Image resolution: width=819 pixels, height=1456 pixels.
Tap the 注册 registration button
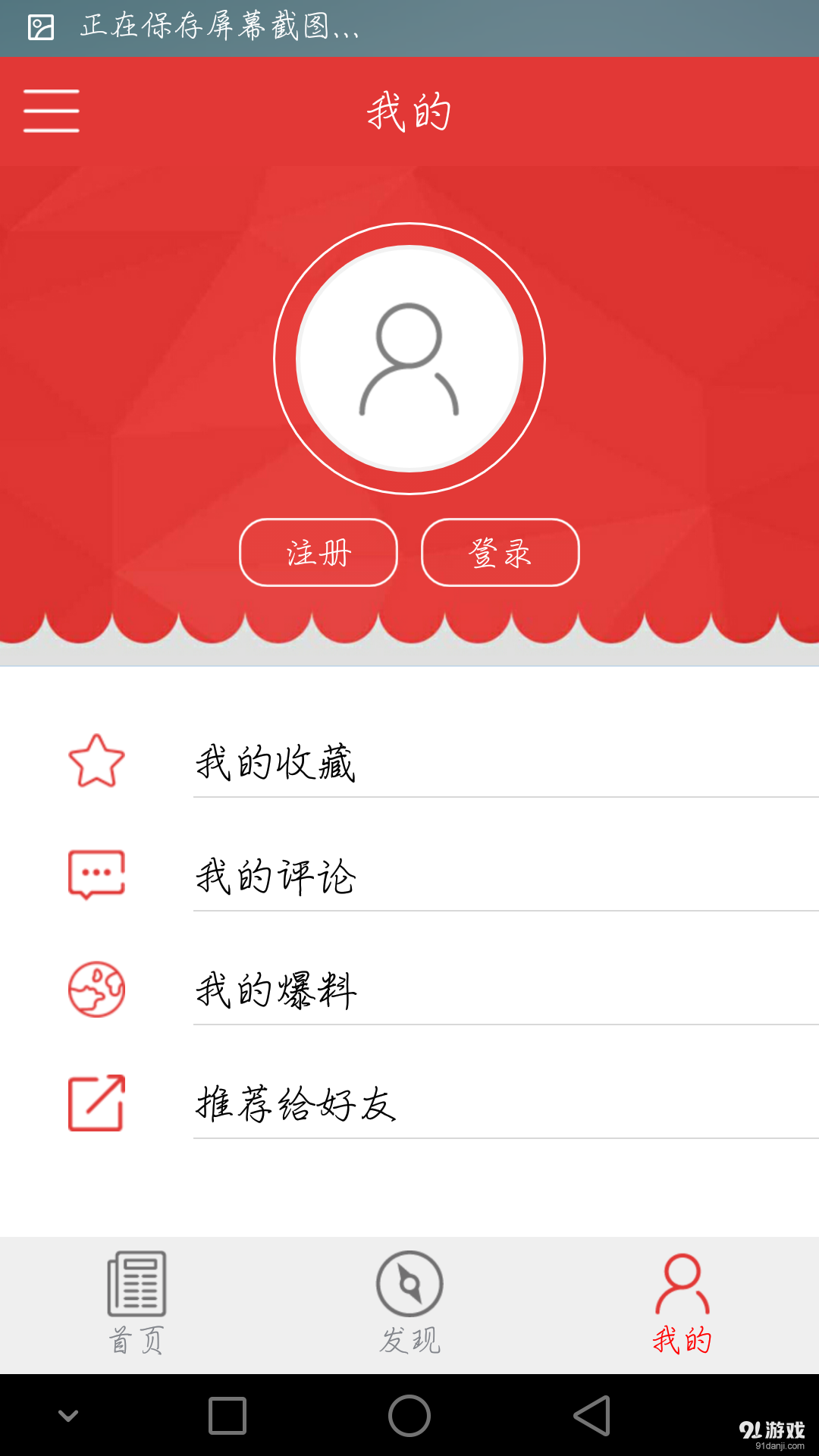coord(318,553)
